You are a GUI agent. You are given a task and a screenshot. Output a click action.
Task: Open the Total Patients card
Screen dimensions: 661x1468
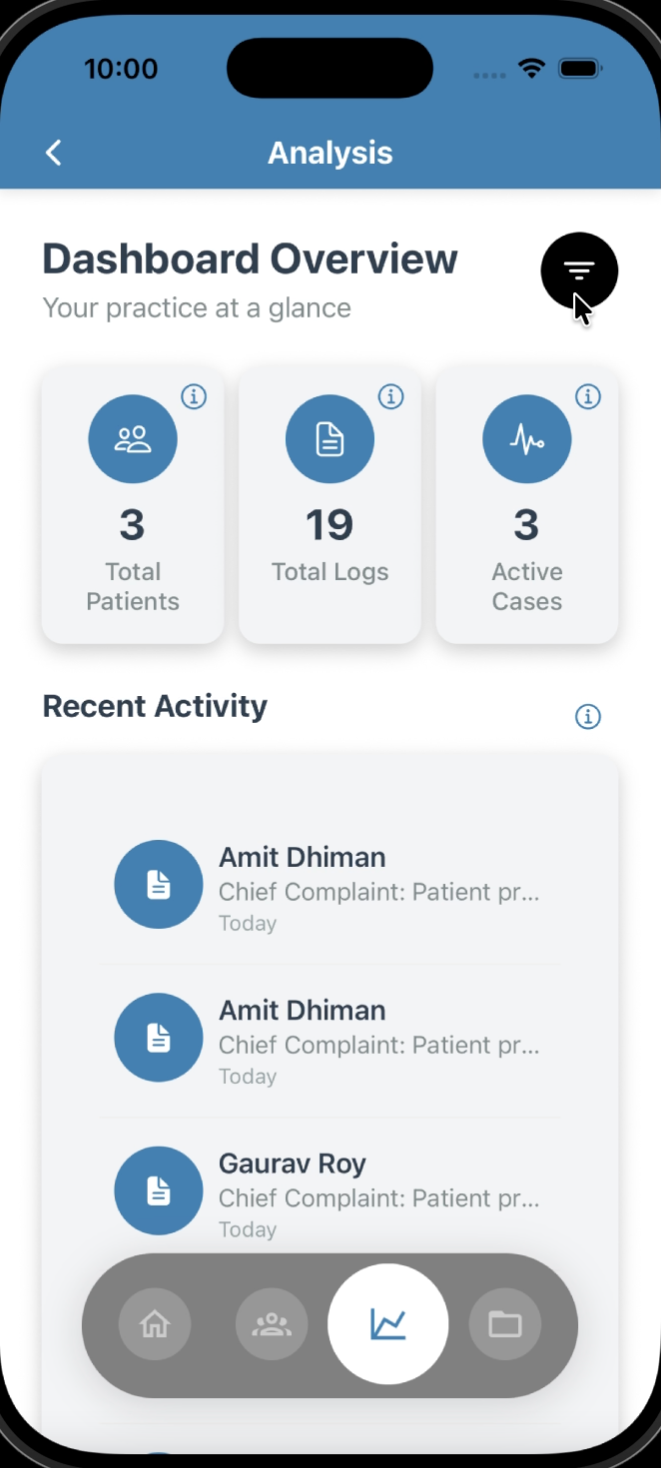point(132,507)
